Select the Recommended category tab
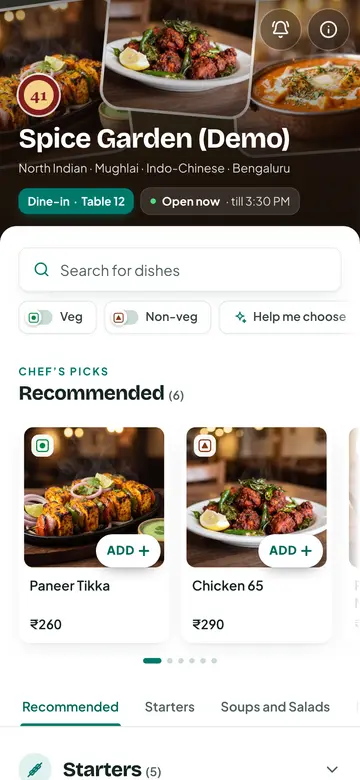 point(71,707)
